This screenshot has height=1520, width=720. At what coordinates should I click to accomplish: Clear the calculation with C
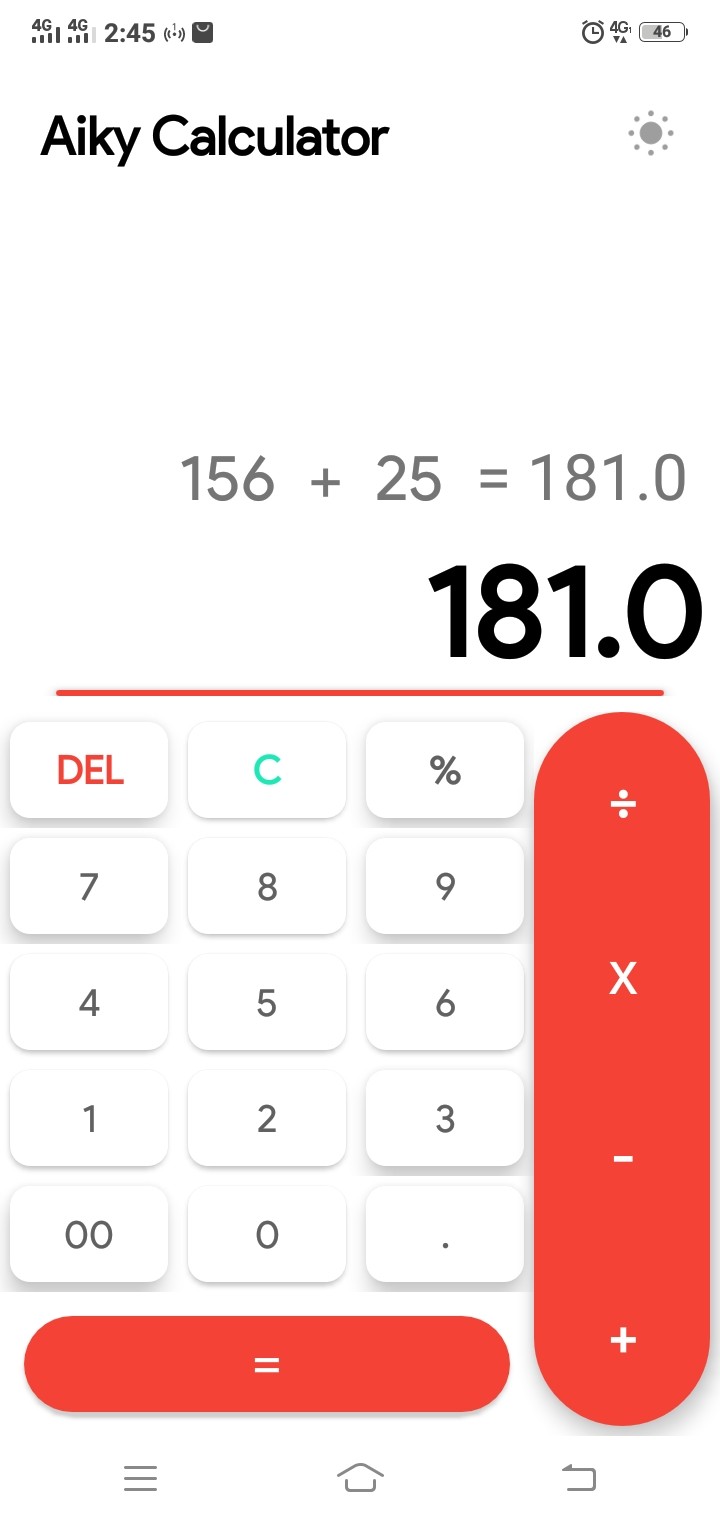267,770
